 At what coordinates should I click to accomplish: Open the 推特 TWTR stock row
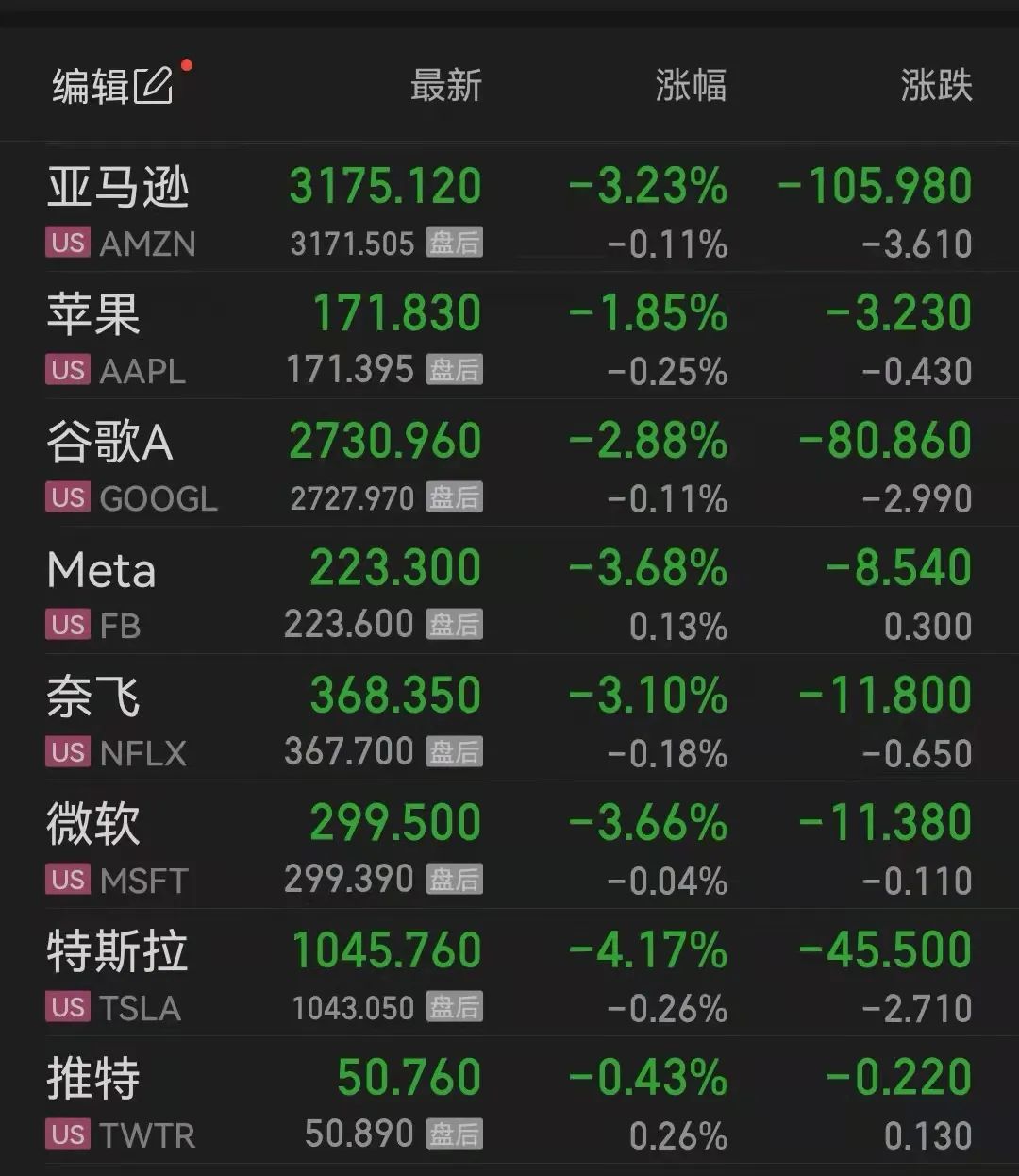(x=509, y=1100)
